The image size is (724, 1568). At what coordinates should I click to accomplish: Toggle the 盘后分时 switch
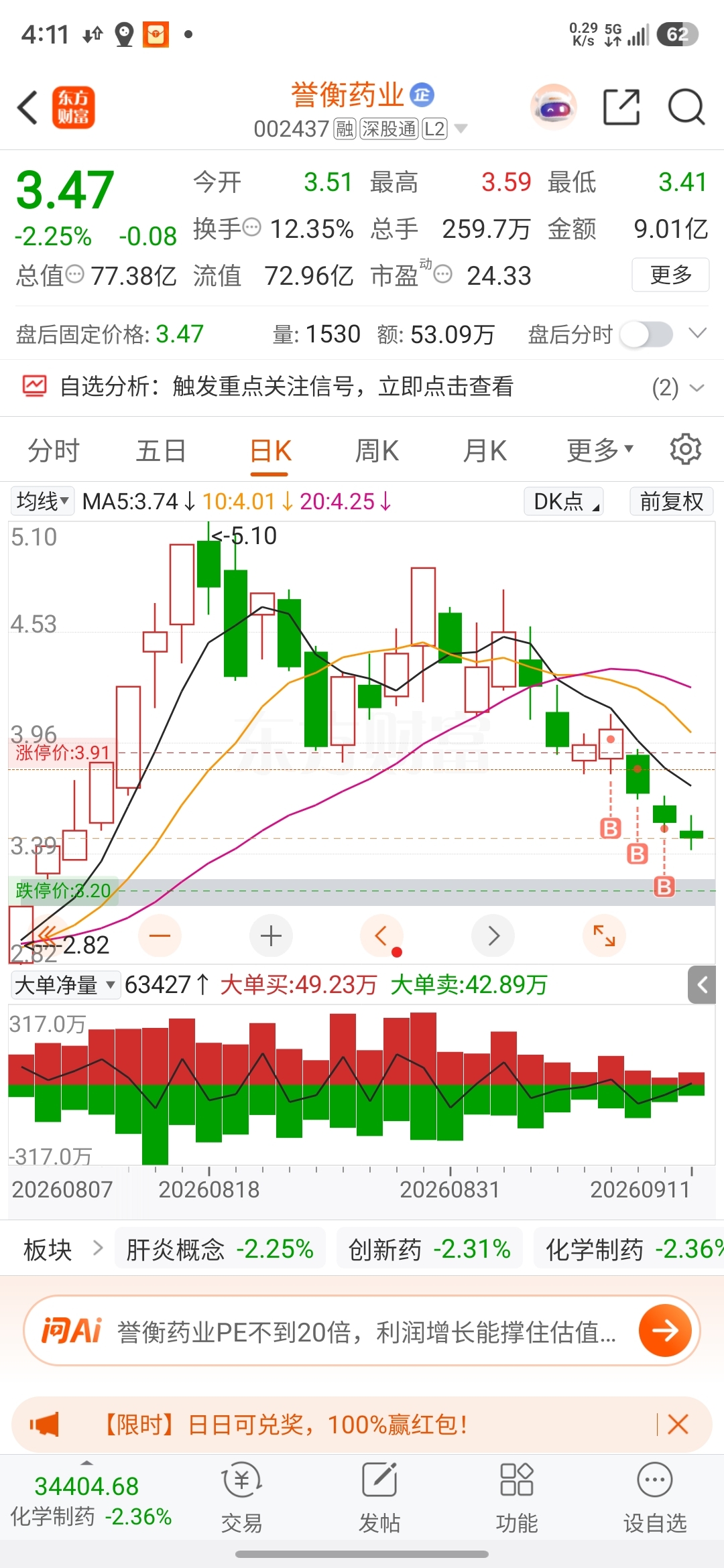[646, 334]
